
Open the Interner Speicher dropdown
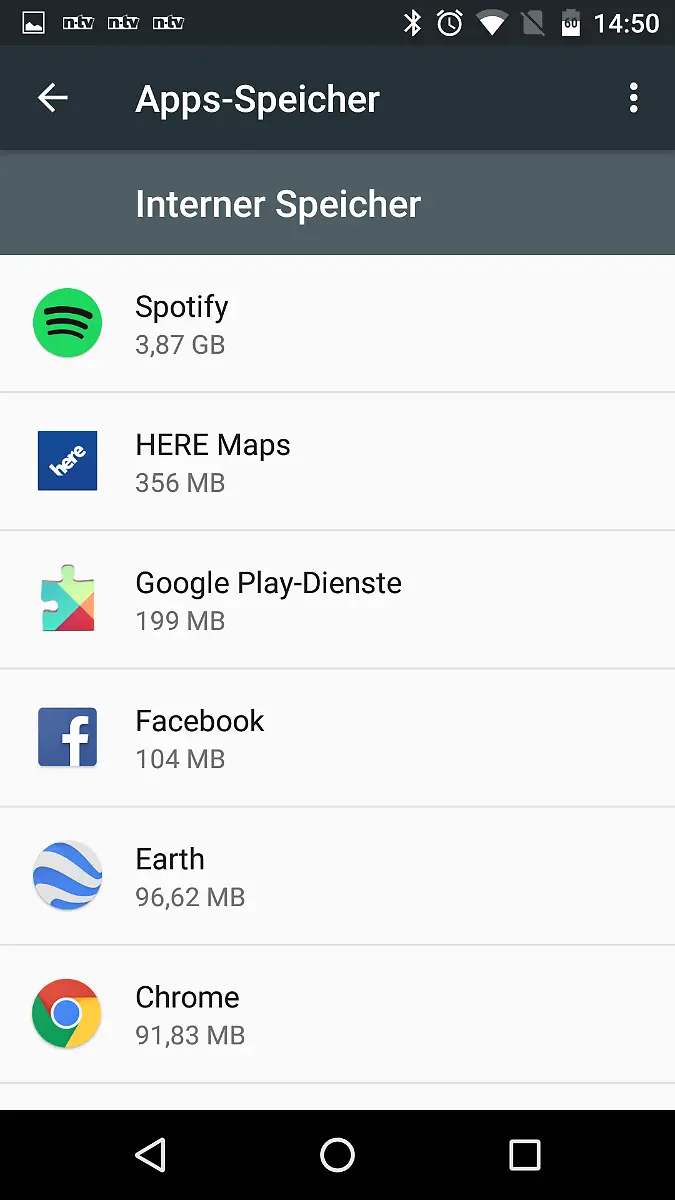pos(278,204)
